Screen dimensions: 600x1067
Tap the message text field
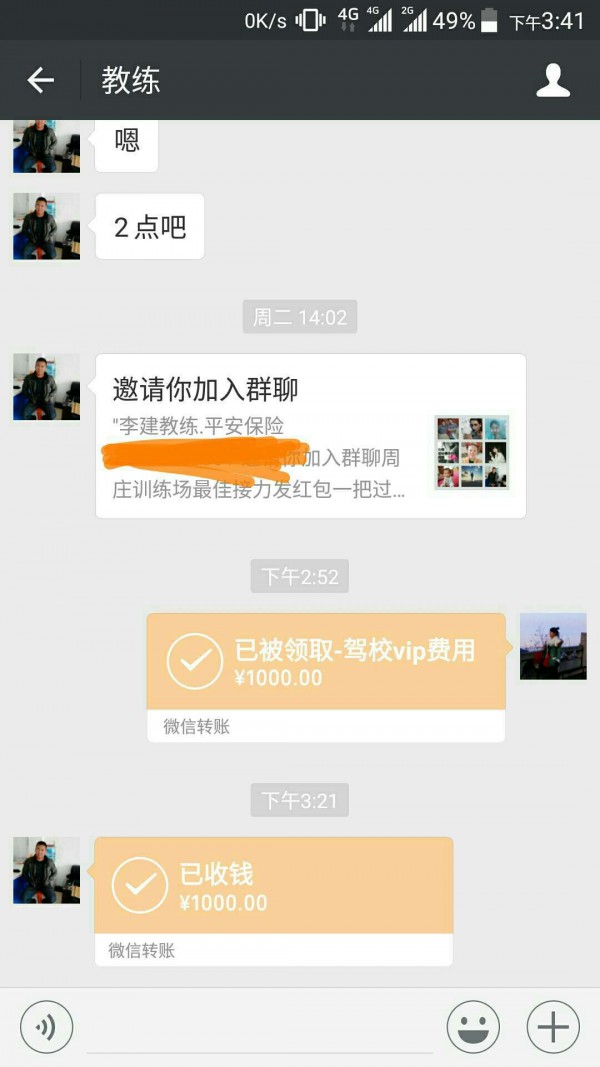click(x=260, y=1028)
